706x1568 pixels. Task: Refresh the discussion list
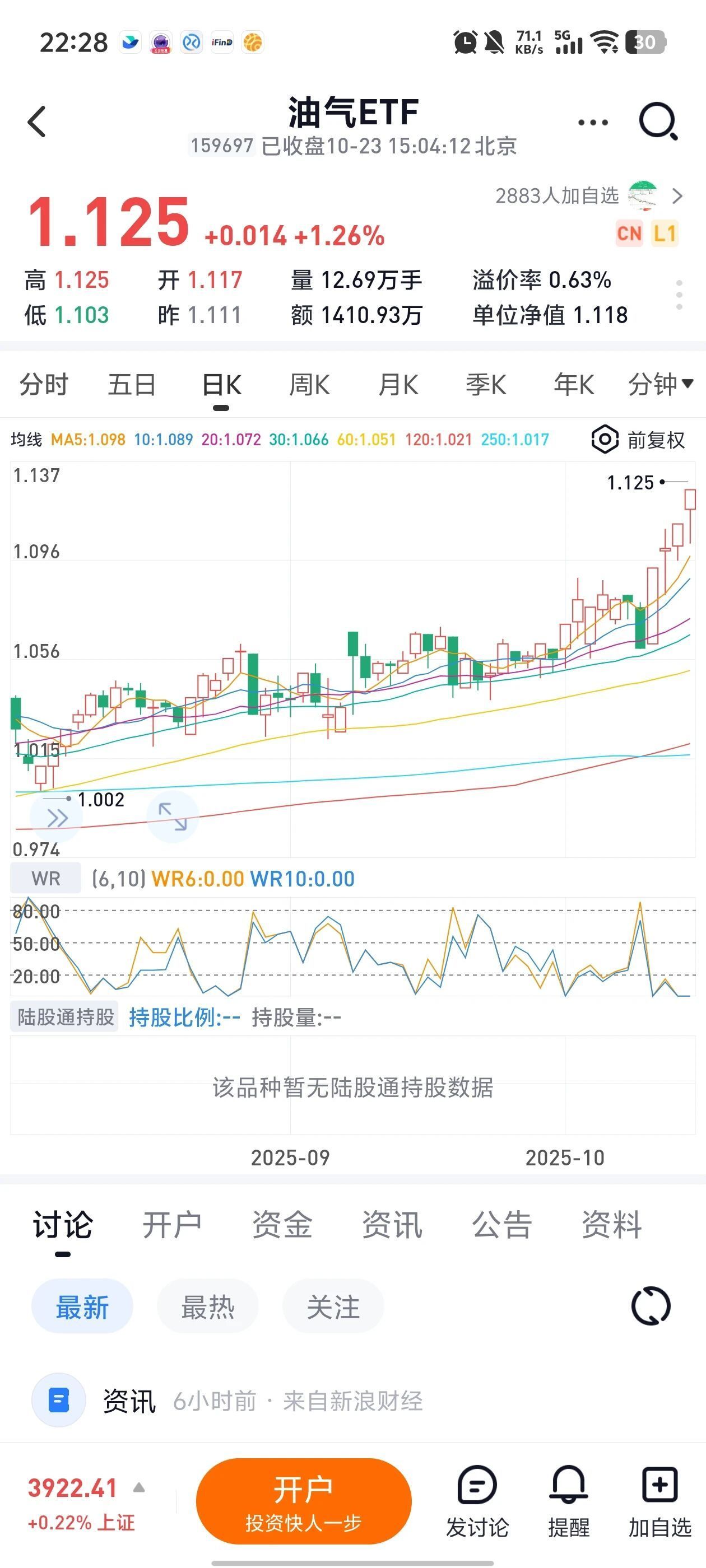651,1306
